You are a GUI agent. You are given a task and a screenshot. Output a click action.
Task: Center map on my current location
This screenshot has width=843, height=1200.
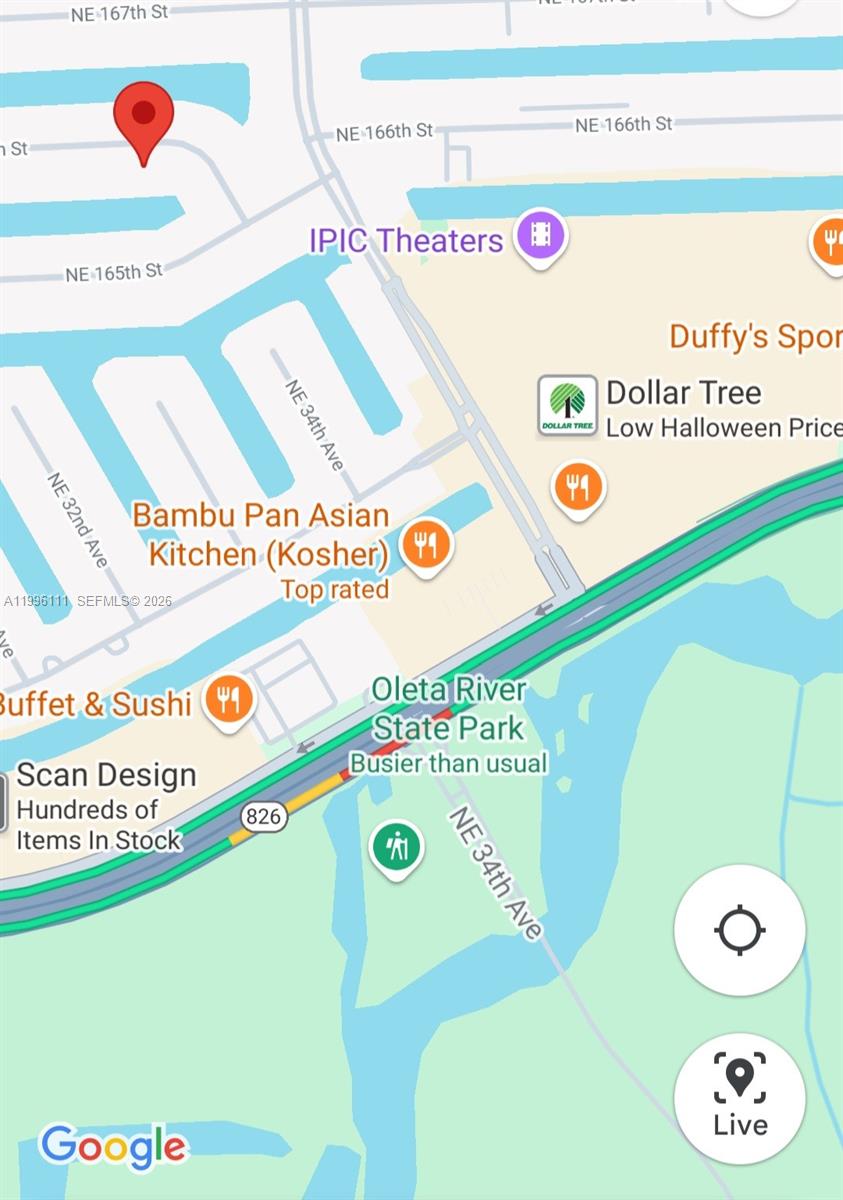click(739, 930)
